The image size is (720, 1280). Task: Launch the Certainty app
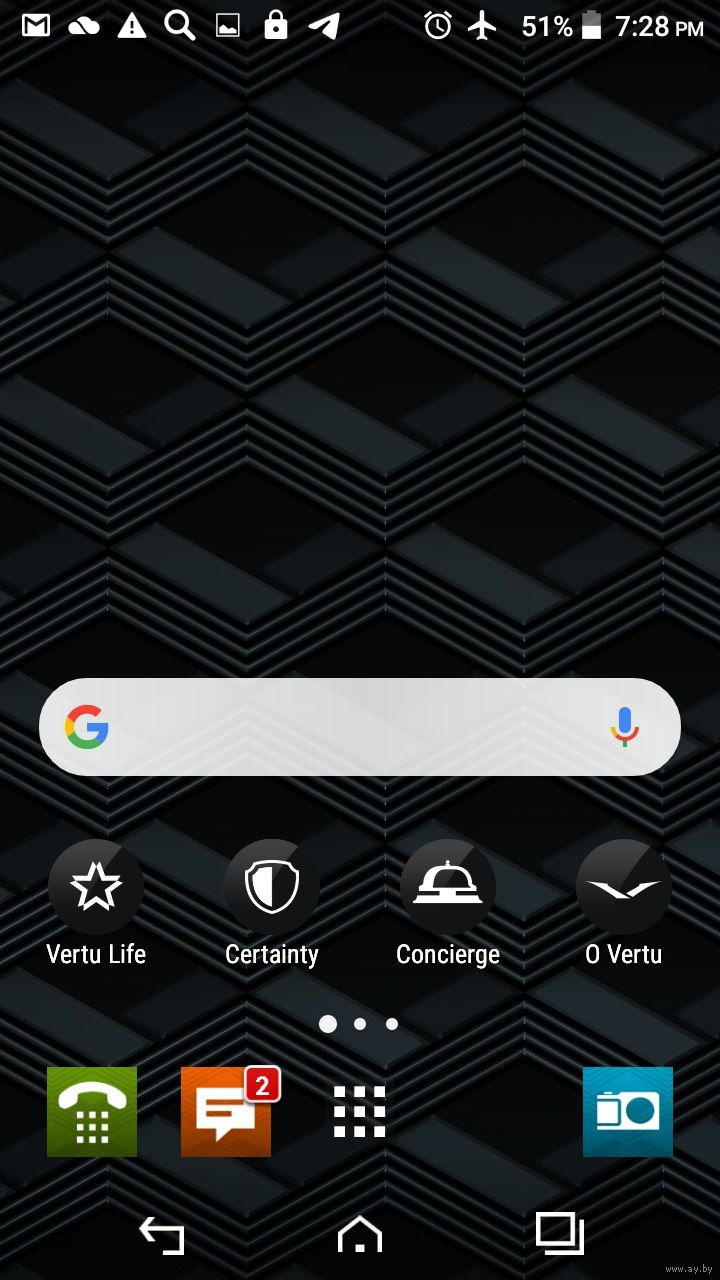click(272, 887)
